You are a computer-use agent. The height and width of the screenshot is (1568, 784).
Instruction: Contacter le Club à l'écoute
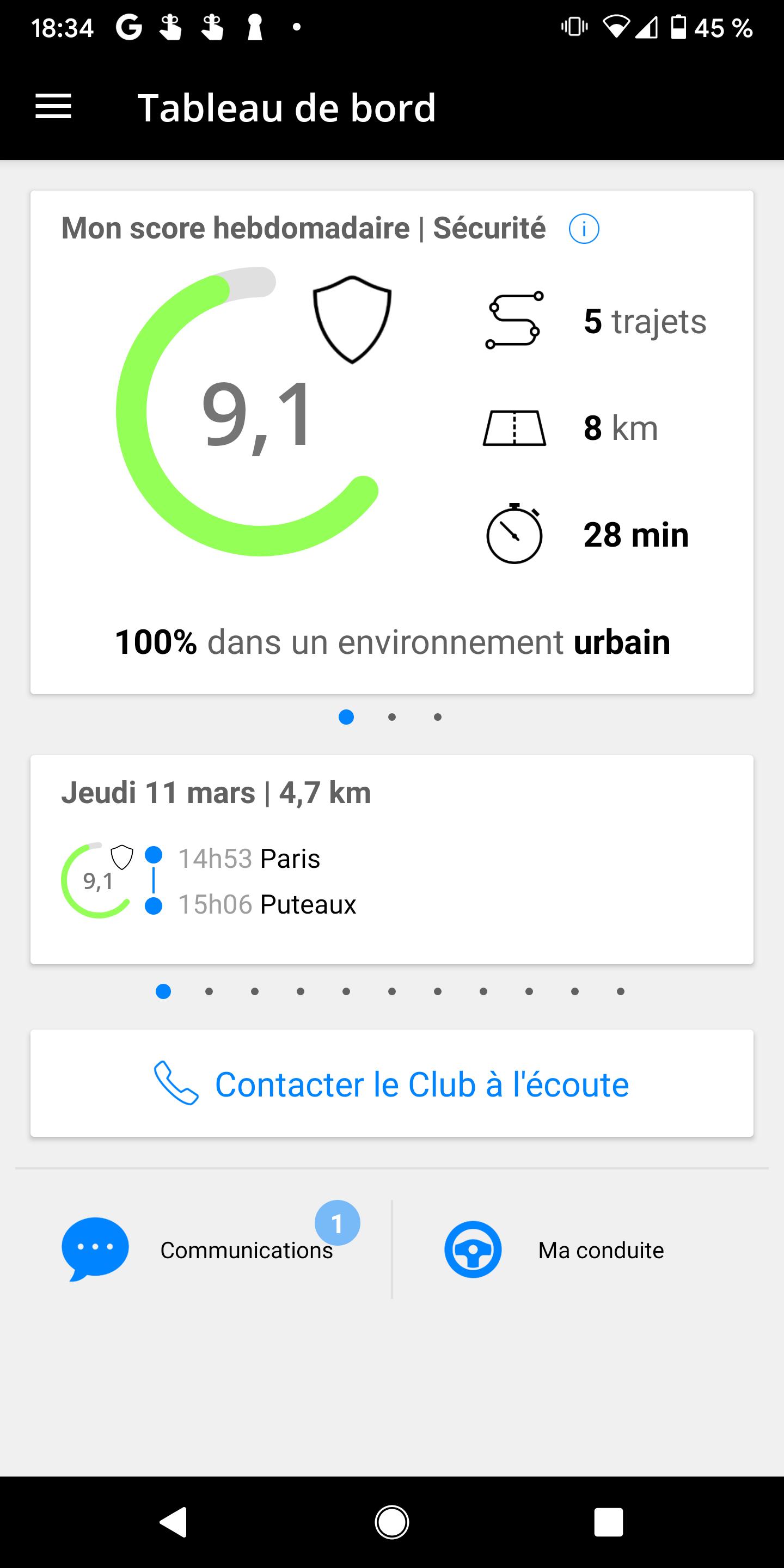point(392,1083)
